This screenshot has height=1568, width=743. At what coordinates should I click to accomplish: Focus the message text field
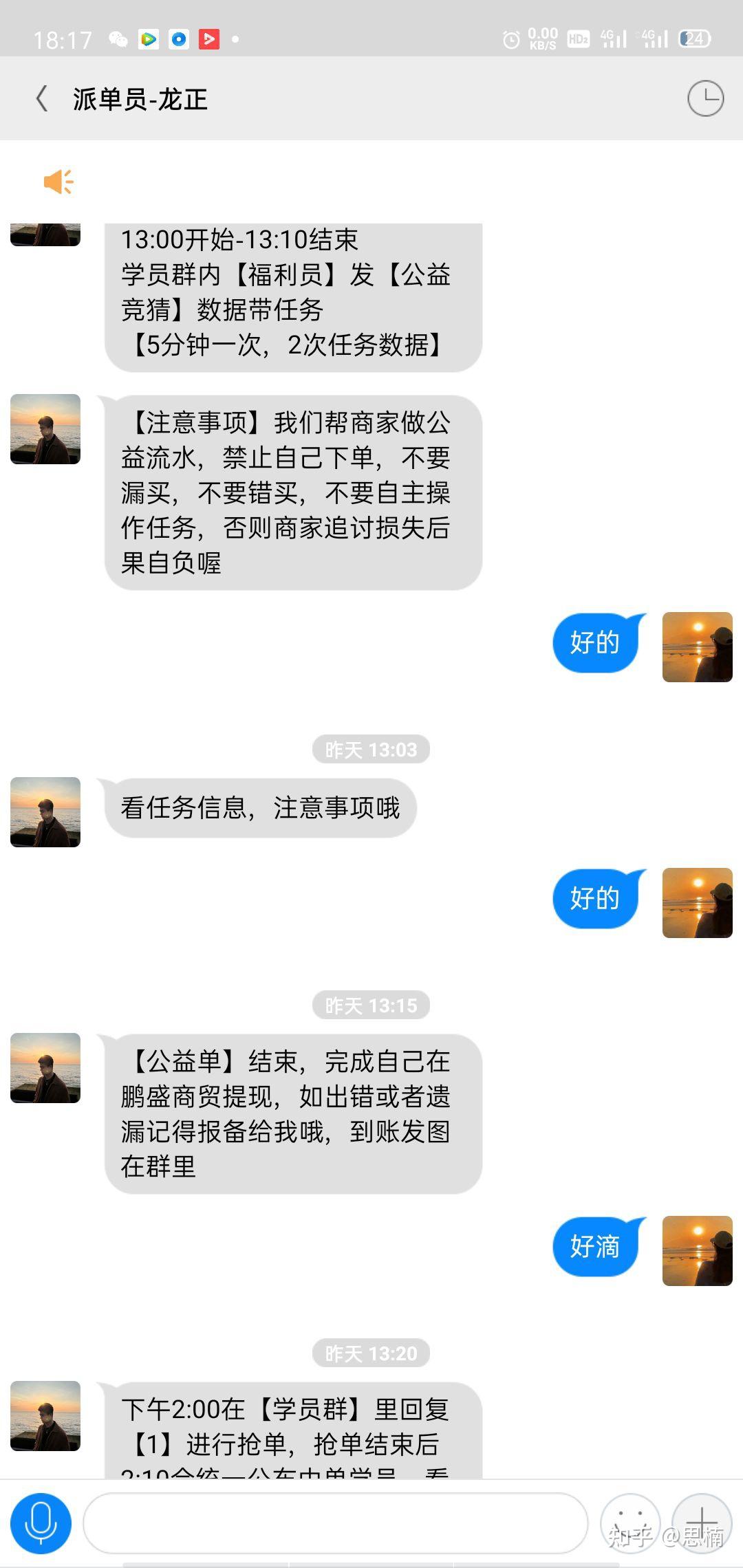point(335,1523)
